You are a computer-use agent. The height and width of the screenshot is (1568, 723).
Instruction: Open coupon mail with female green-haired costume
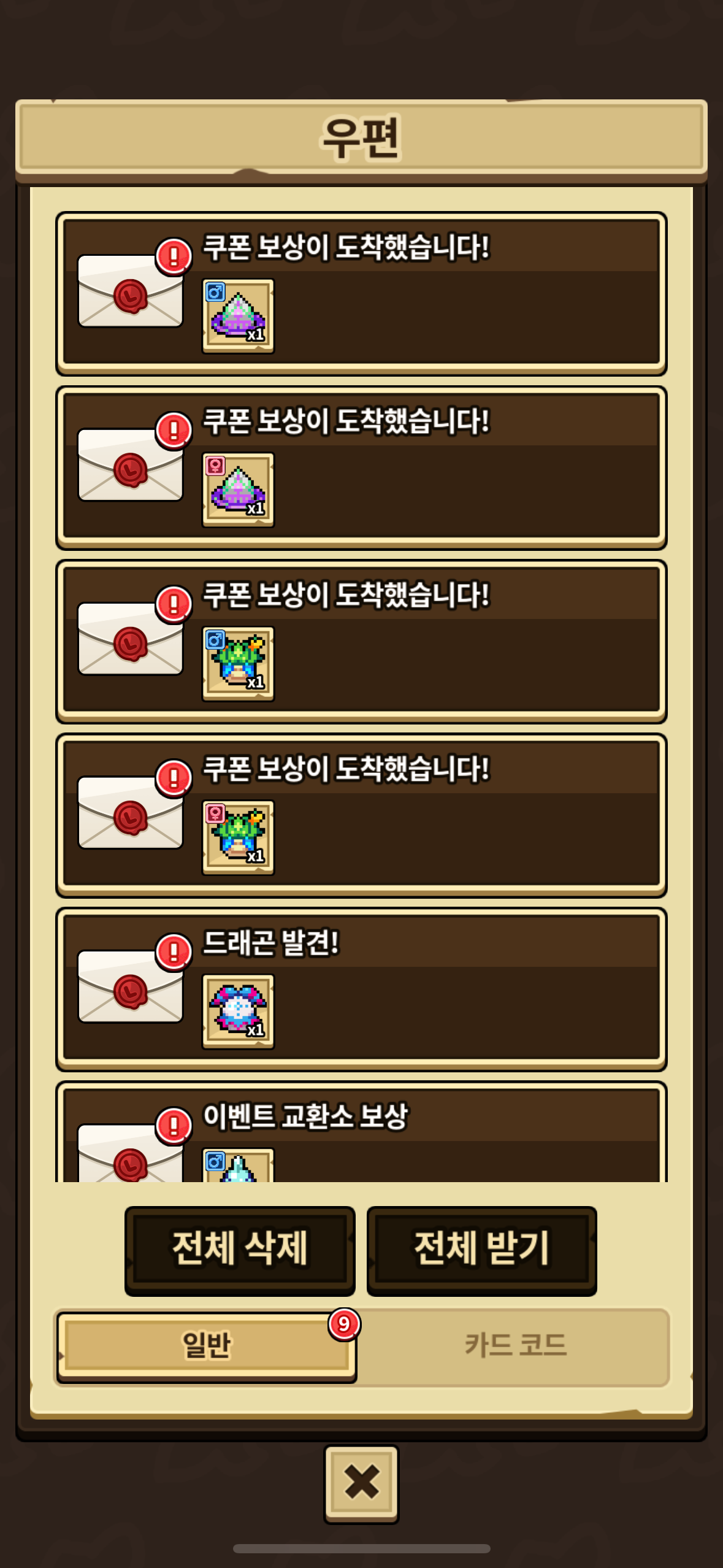pos(361,815)
